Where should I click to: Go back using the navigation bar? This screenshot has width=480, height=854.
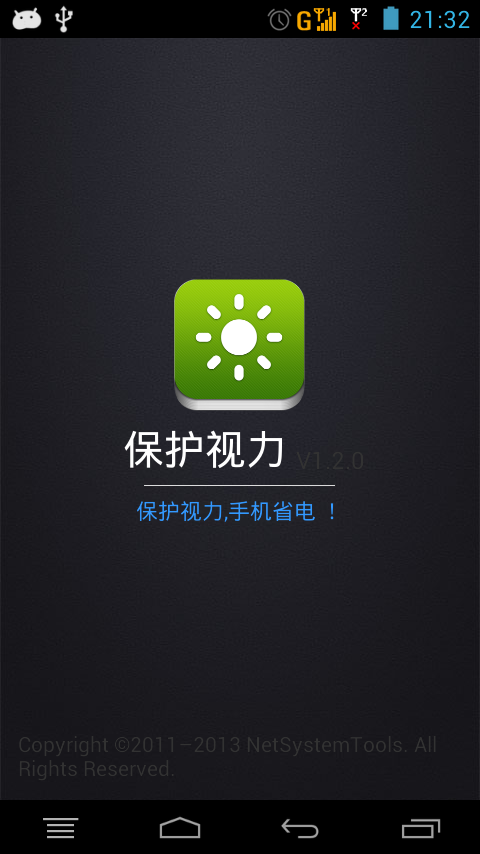click(x=300, y=828)
